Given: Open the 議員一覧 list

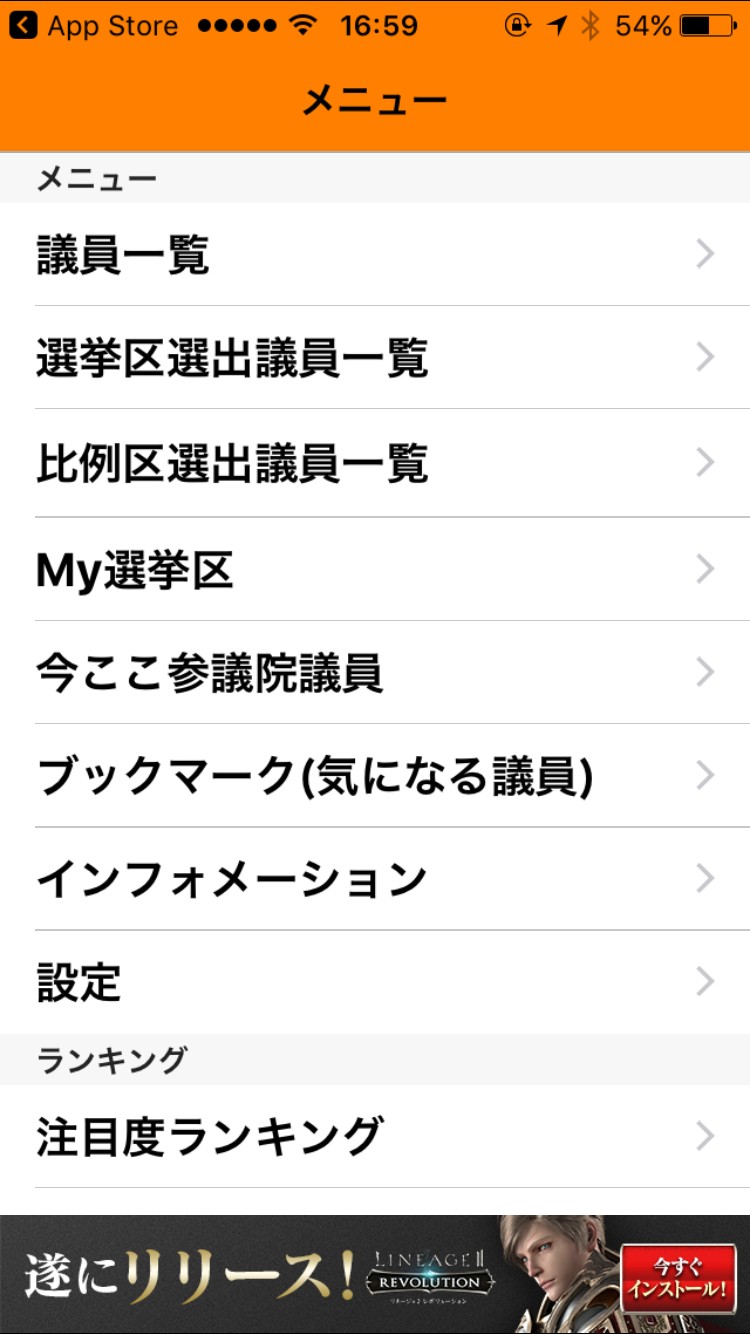Looking at the screenshot, I should [x=375, y=255].
